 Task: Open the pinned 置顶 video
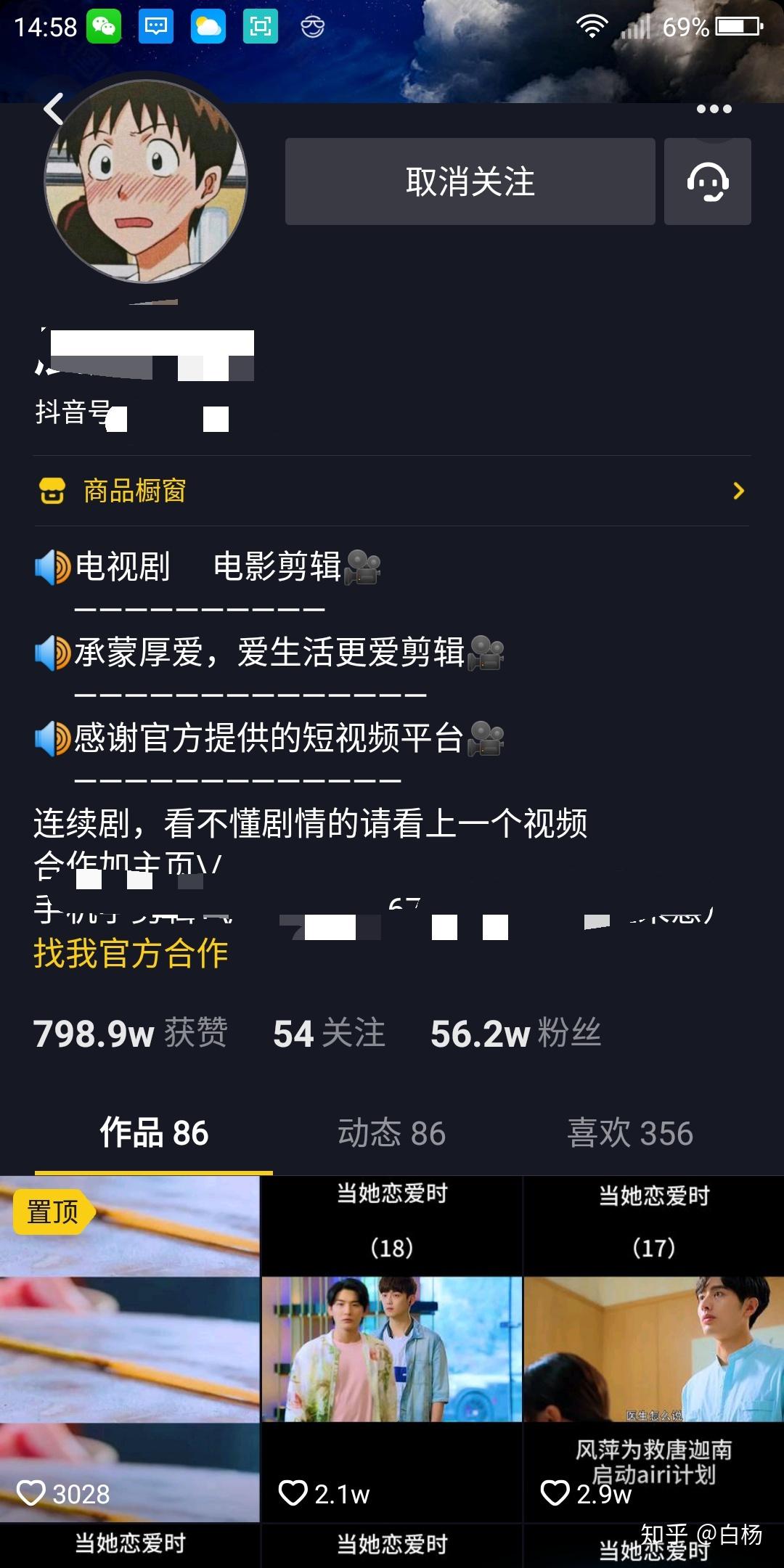coord(130,1349)
